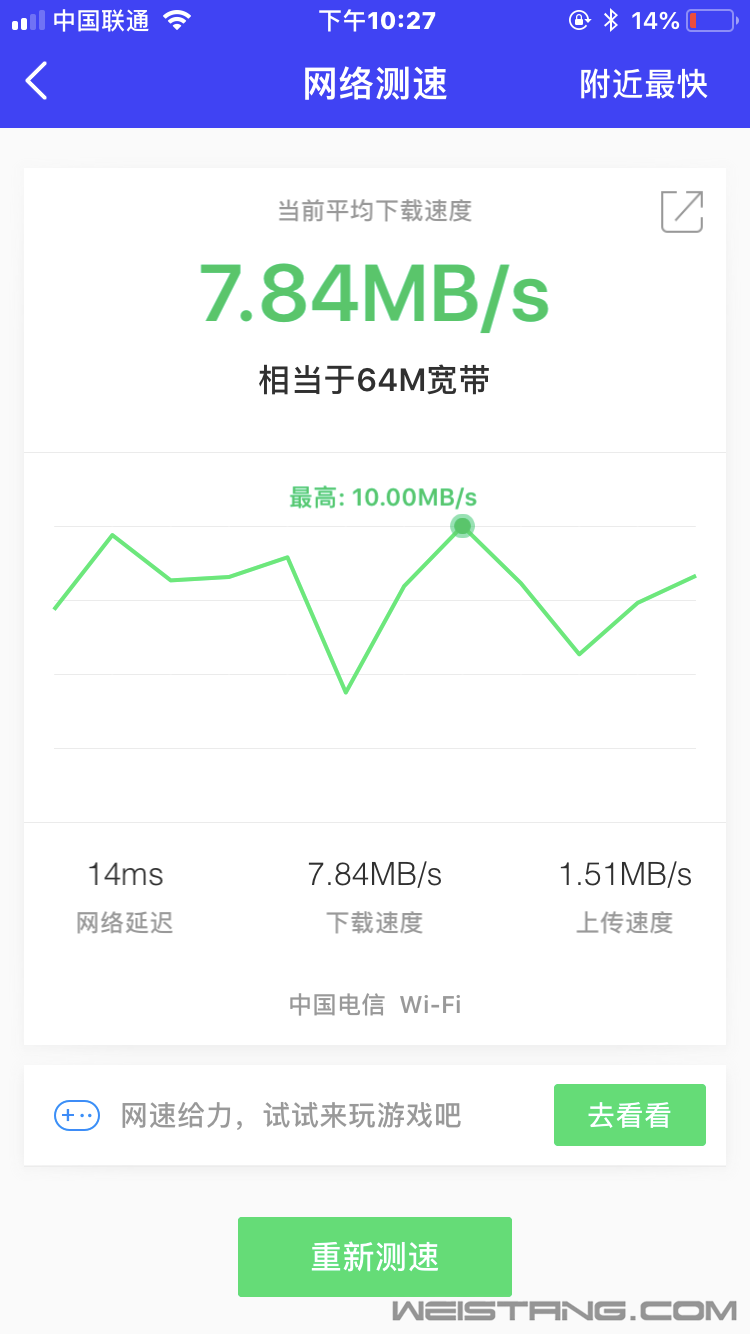Open the share panel via the export icon

[x=681, y=213]
